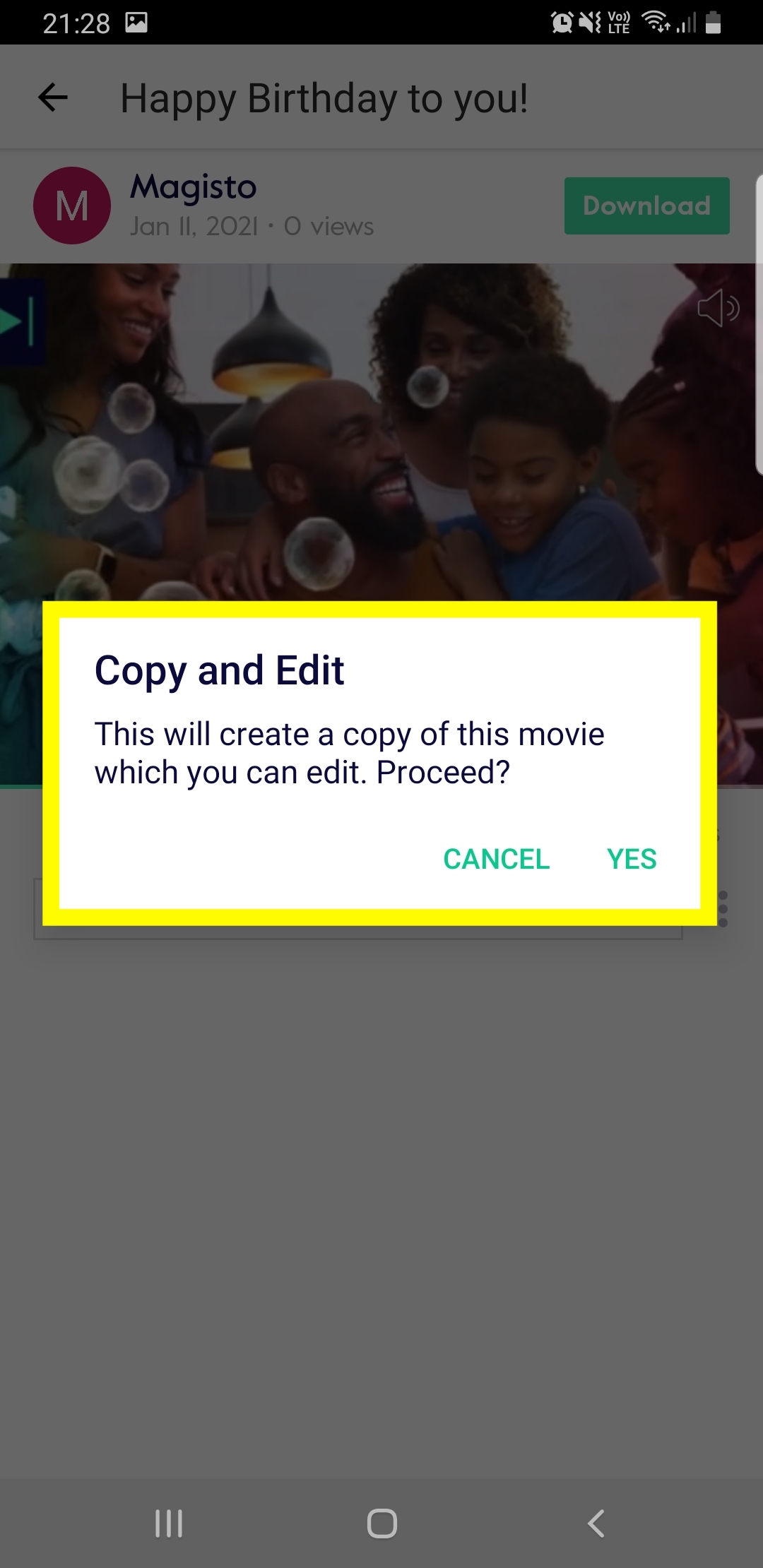Go back using the arrow icon
The width and height of the screenshot is (763, 1568).
click(x=53, y=97)
